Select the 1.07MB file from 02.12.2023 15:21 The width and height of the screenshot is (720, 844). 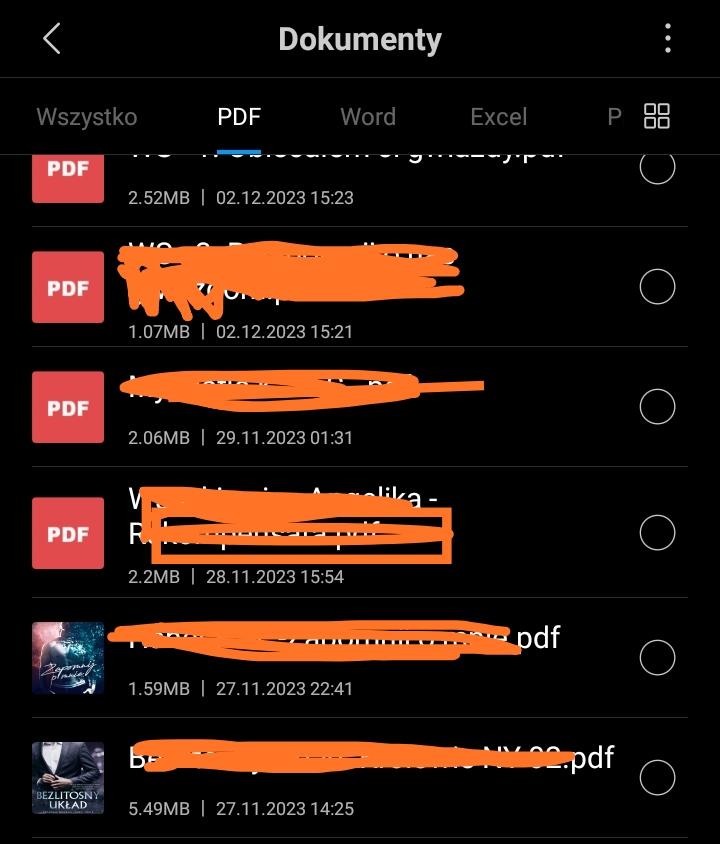657,287
